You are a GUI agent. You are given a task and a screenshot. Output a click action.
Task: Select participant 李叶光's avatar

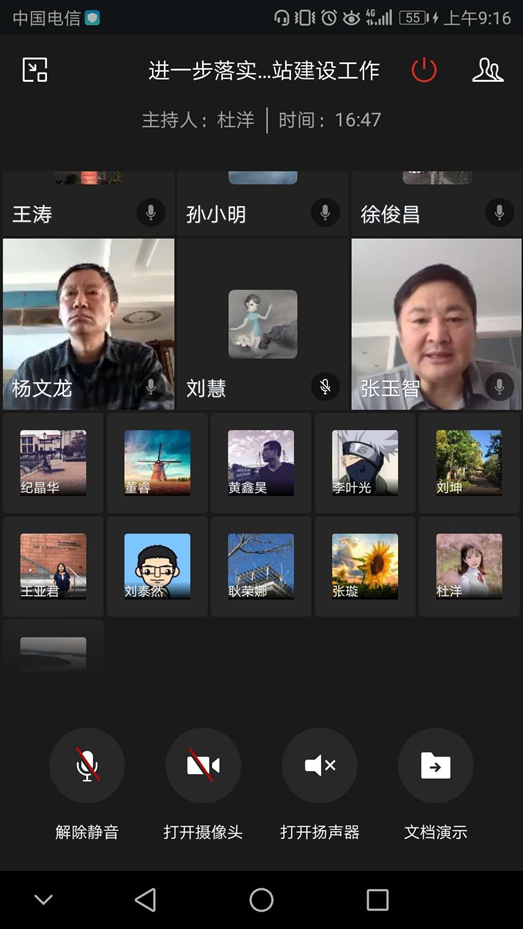(365, 463)
